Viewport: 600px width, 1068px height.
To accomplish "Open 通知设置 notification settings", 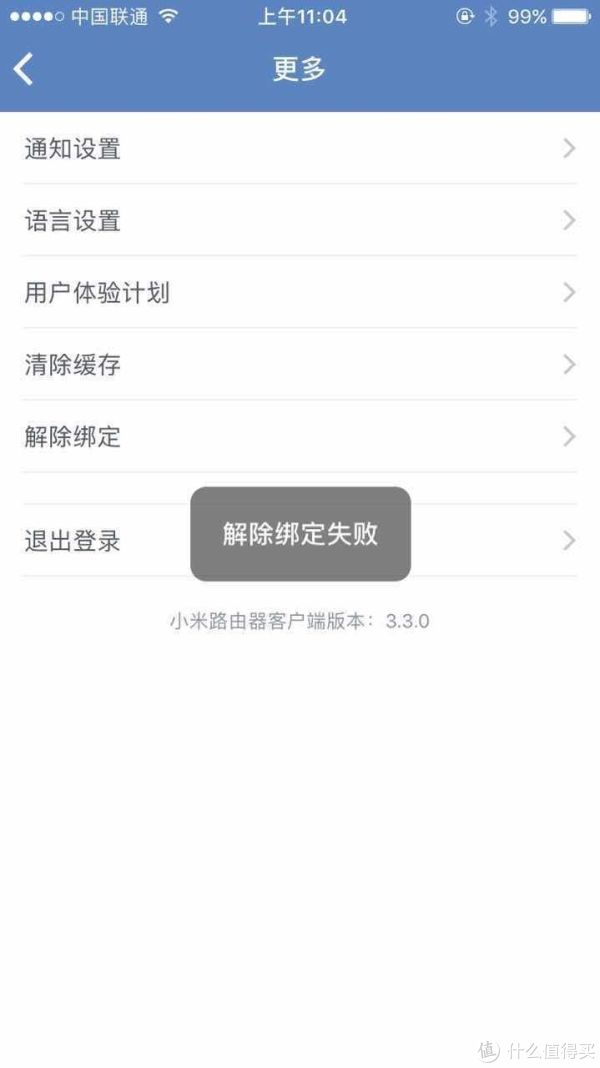I will pyautogui.click(x=300, y=148).
